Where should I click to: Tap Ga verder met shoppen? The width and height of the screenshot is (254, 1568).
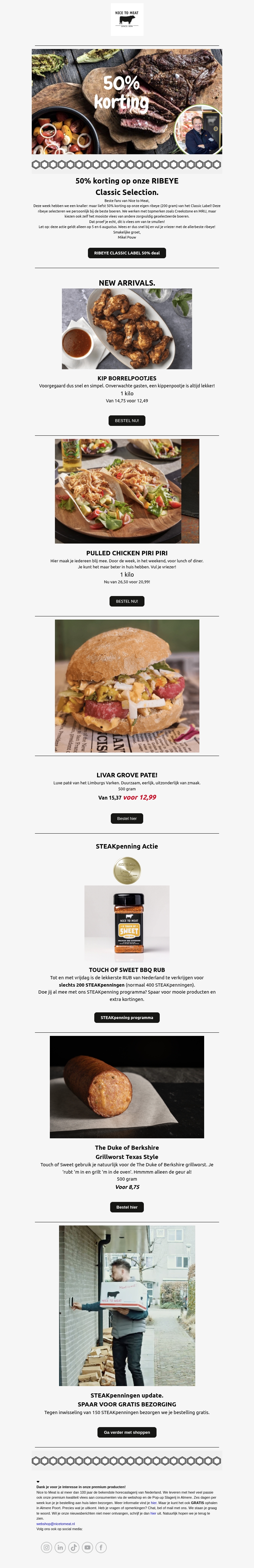click(126, 1432)
